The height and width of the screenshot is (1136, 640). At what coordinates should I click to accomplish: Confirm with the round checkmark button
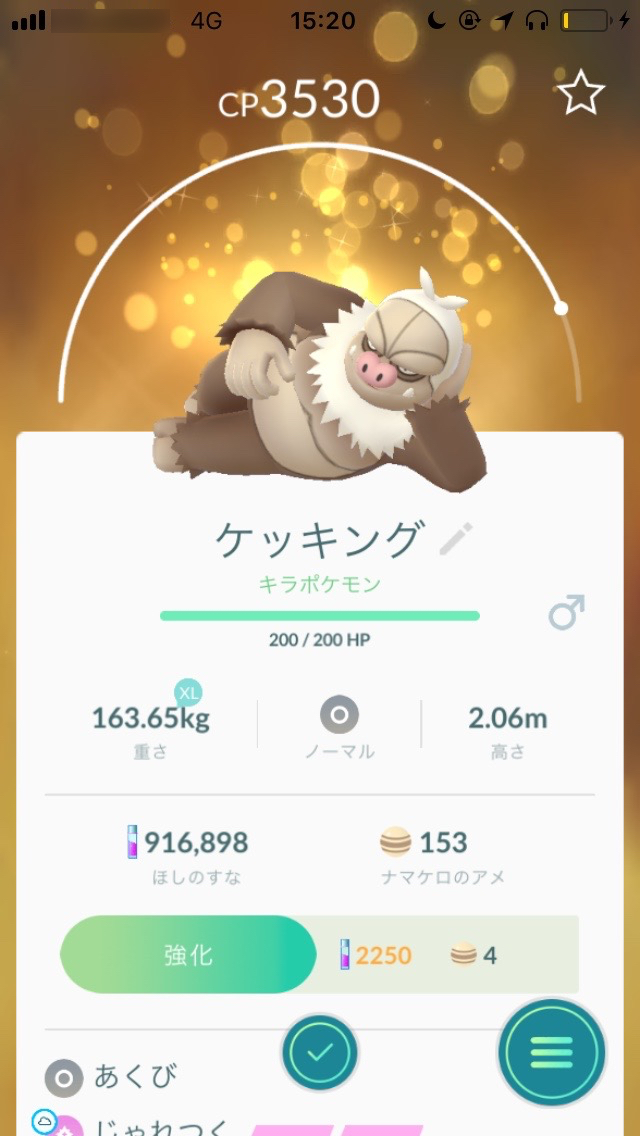[320, 1052]
